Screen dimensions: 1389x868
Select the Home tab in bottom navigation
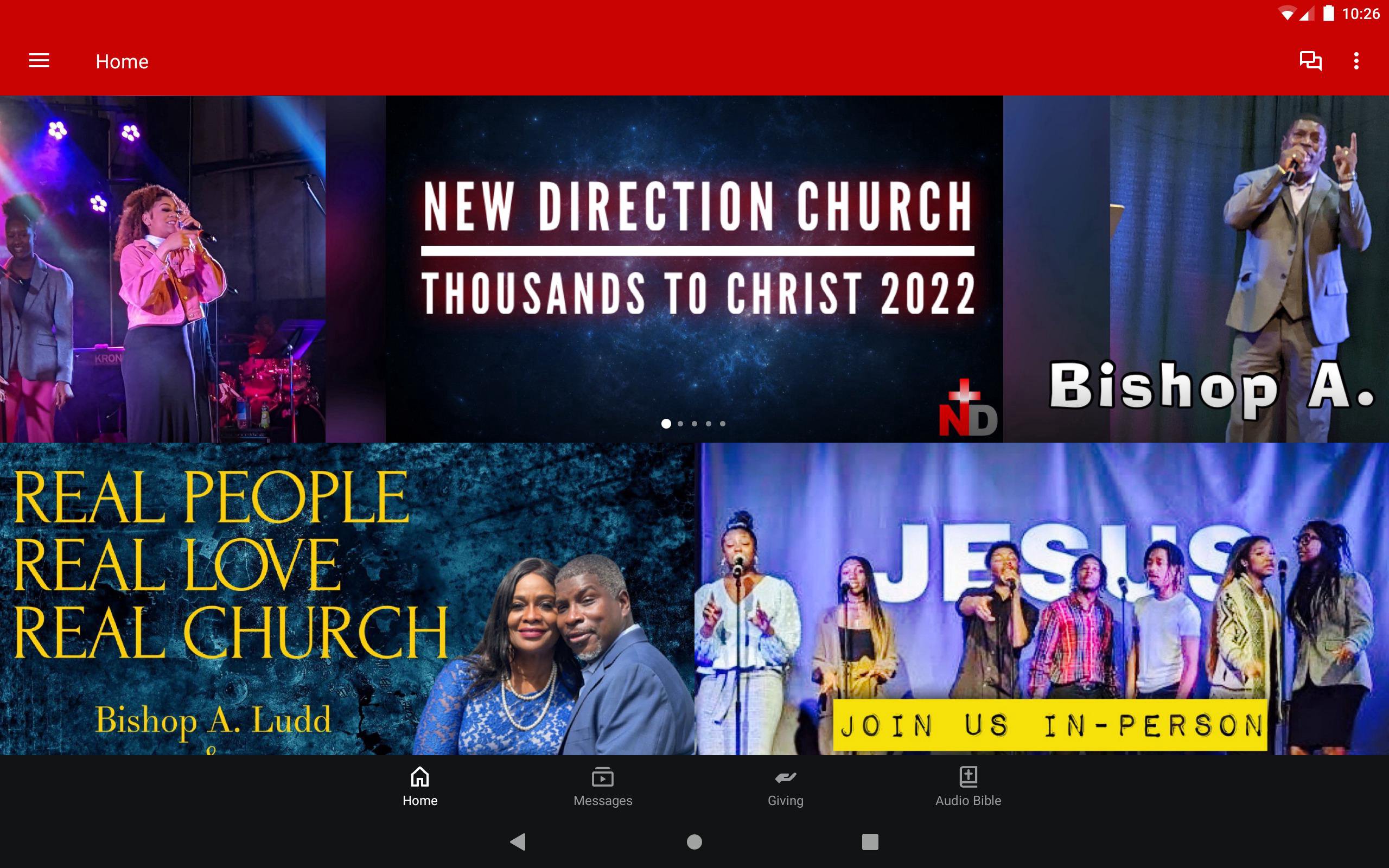(x=419, y=787)
